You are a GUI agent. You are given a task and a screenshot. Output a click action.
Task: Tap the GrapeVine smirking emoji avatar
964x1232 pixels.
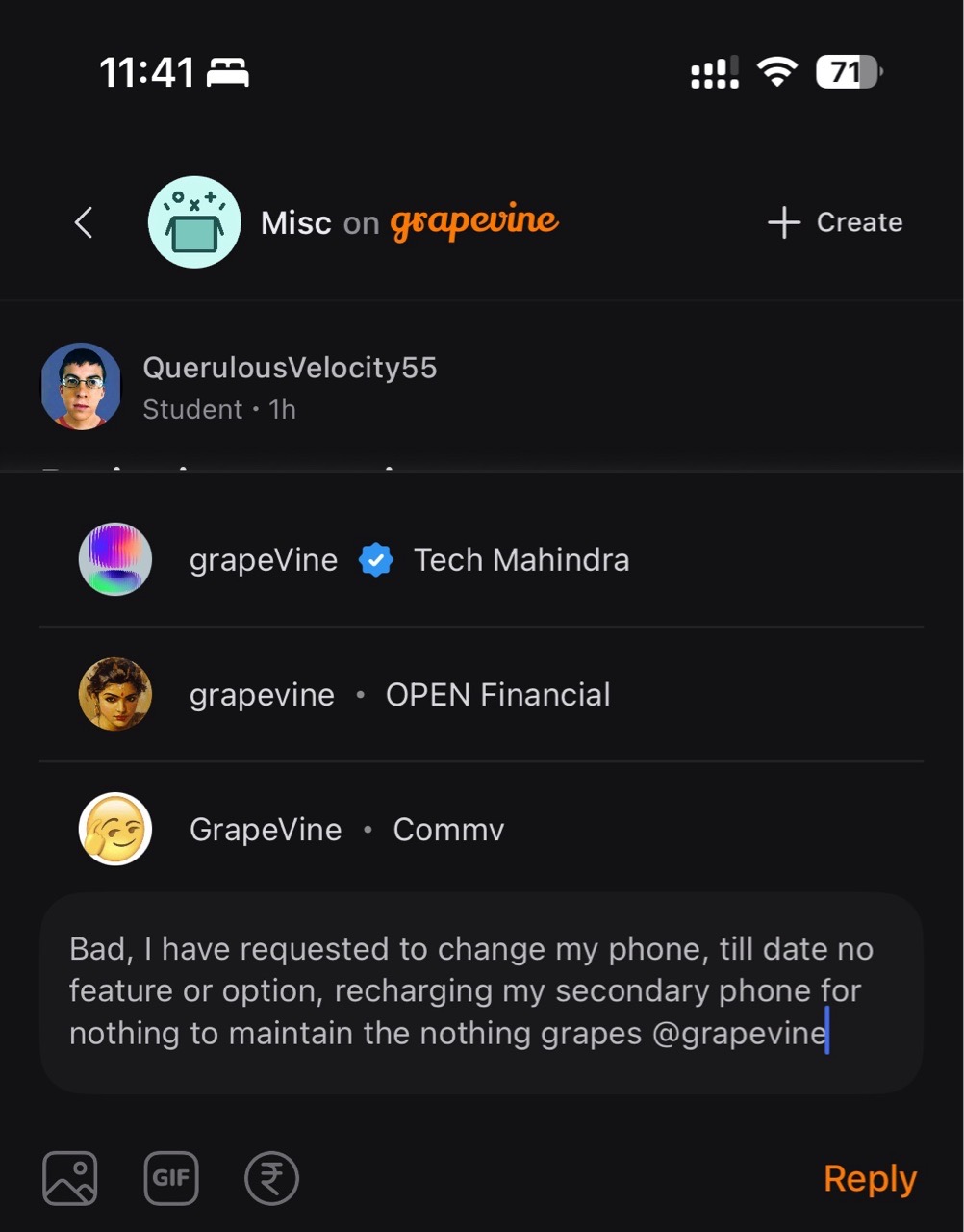114,829
